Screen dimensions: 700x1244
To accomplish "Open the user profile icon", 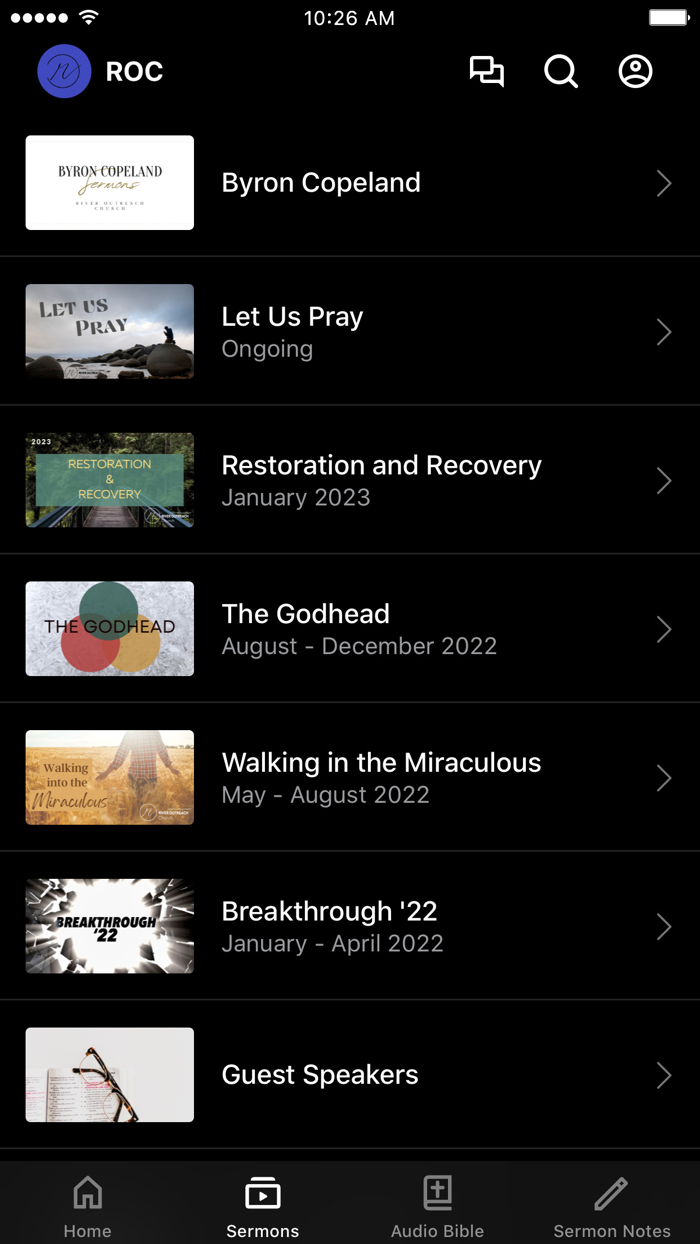I will [635, 72].
